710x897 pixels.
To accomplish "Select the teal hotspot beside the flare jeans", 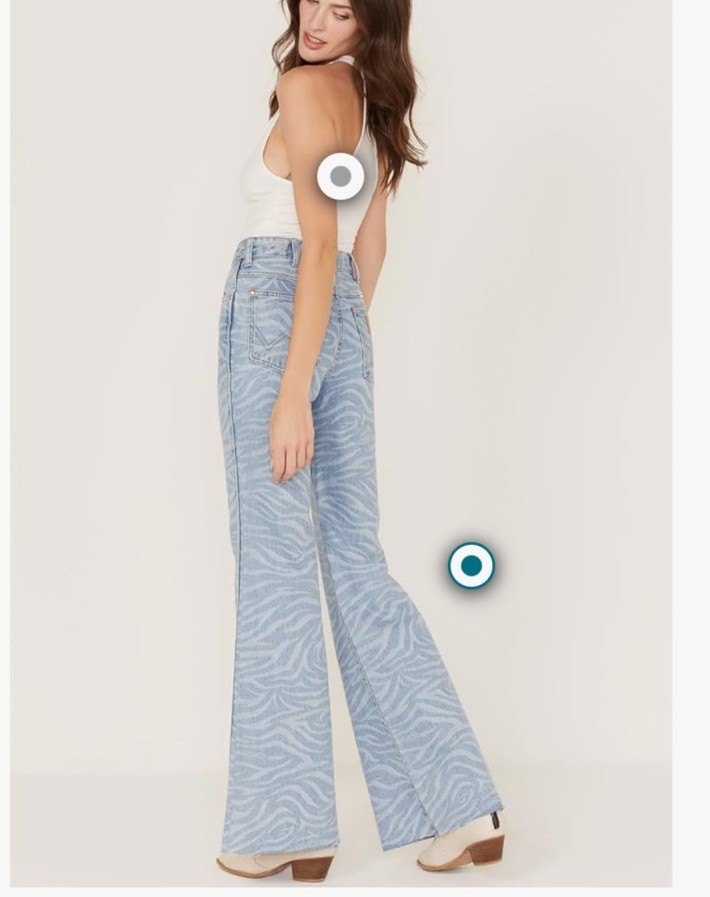I will [x=471, y=566].
